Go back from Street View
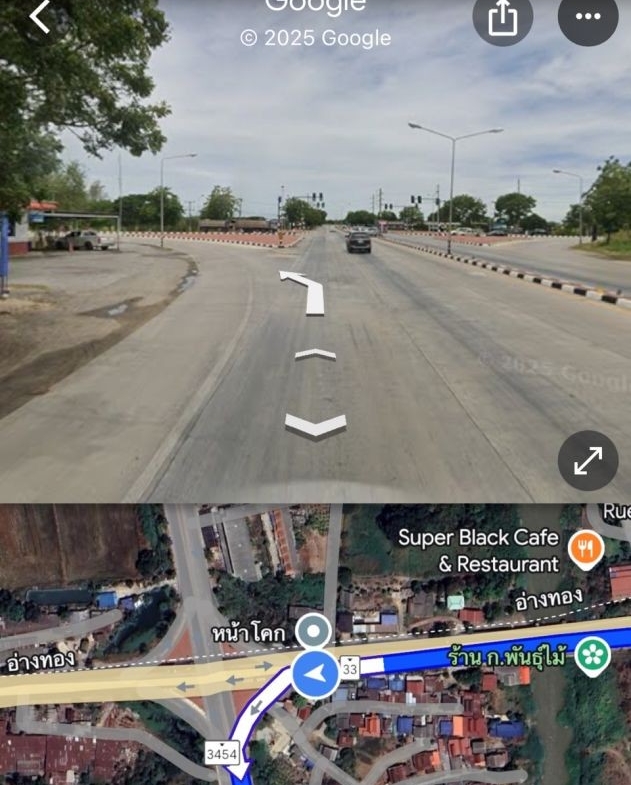 click(x=40, y=17)
